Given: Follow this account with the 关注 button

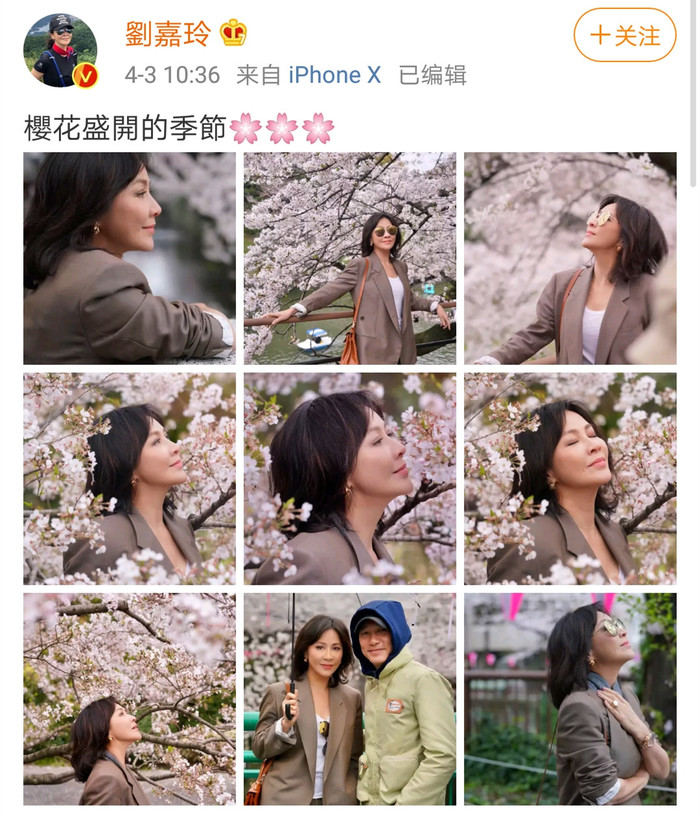Looking at the screenshot, I should pyautogui.click(x=624, y=35).
